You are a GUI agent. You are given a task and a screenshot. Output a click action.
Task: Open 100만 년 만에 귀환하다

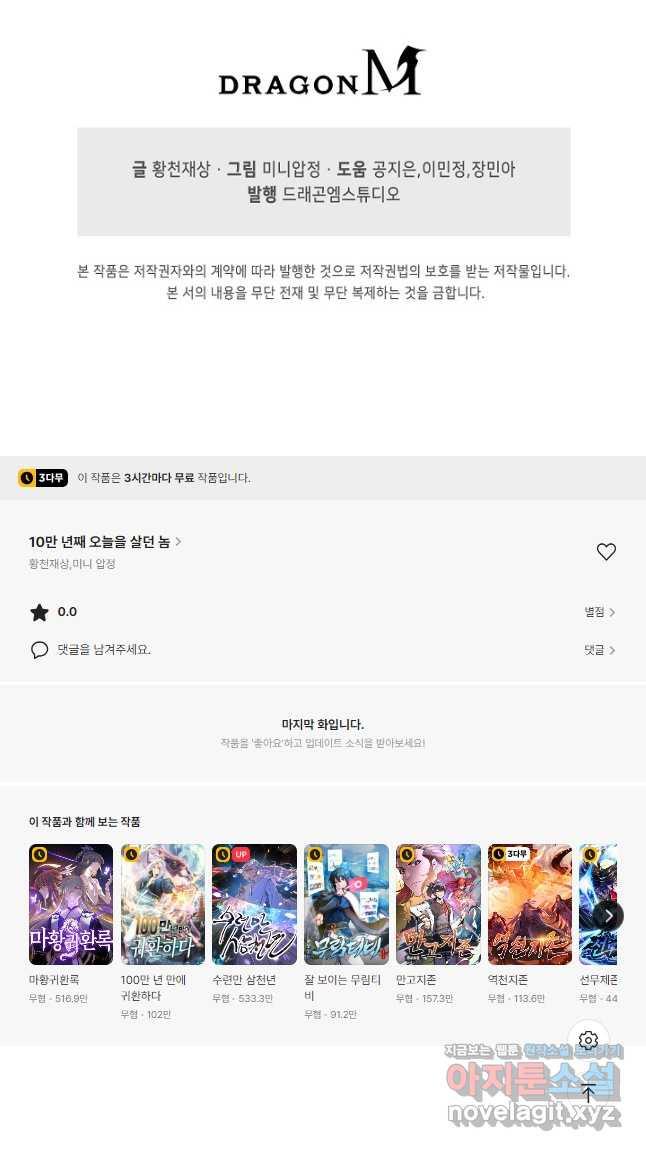pyautogui.click(x=163, y=904)
